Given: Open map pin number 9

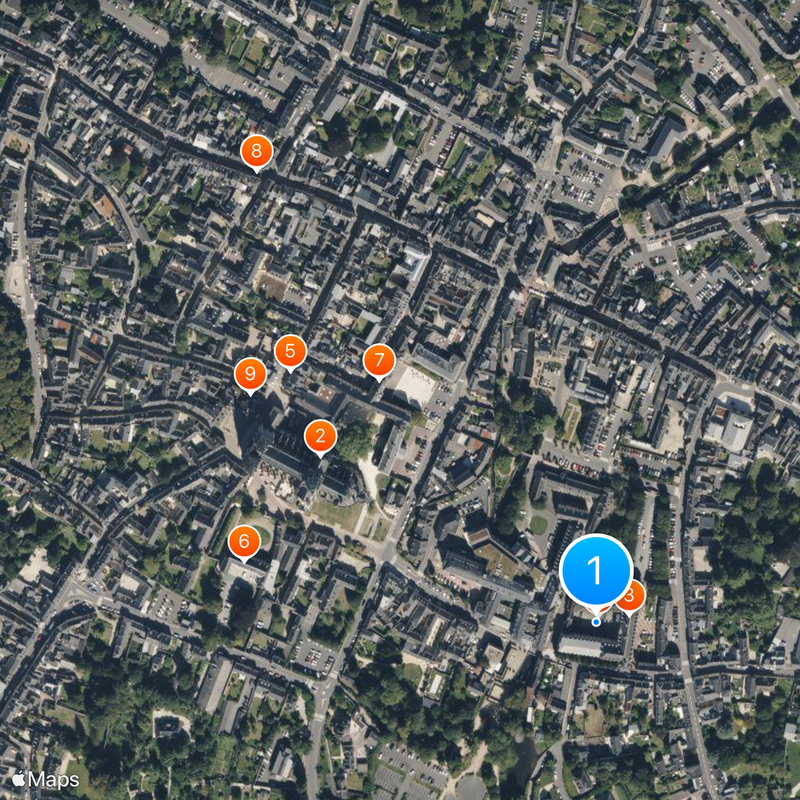Looking at the screenshot, I should coord(250,375).
